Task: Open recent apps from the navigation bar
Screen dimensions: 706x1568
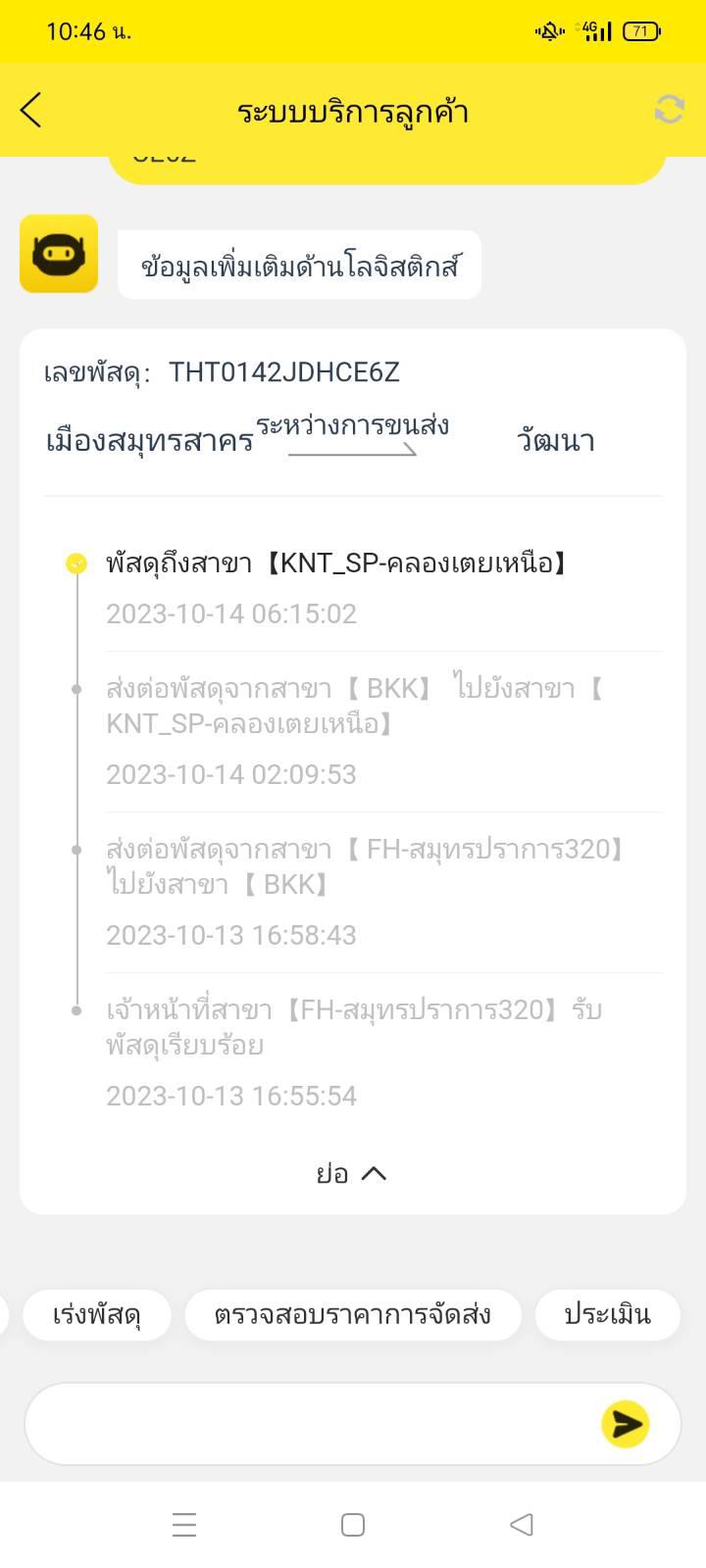Action: [184, 1524]
